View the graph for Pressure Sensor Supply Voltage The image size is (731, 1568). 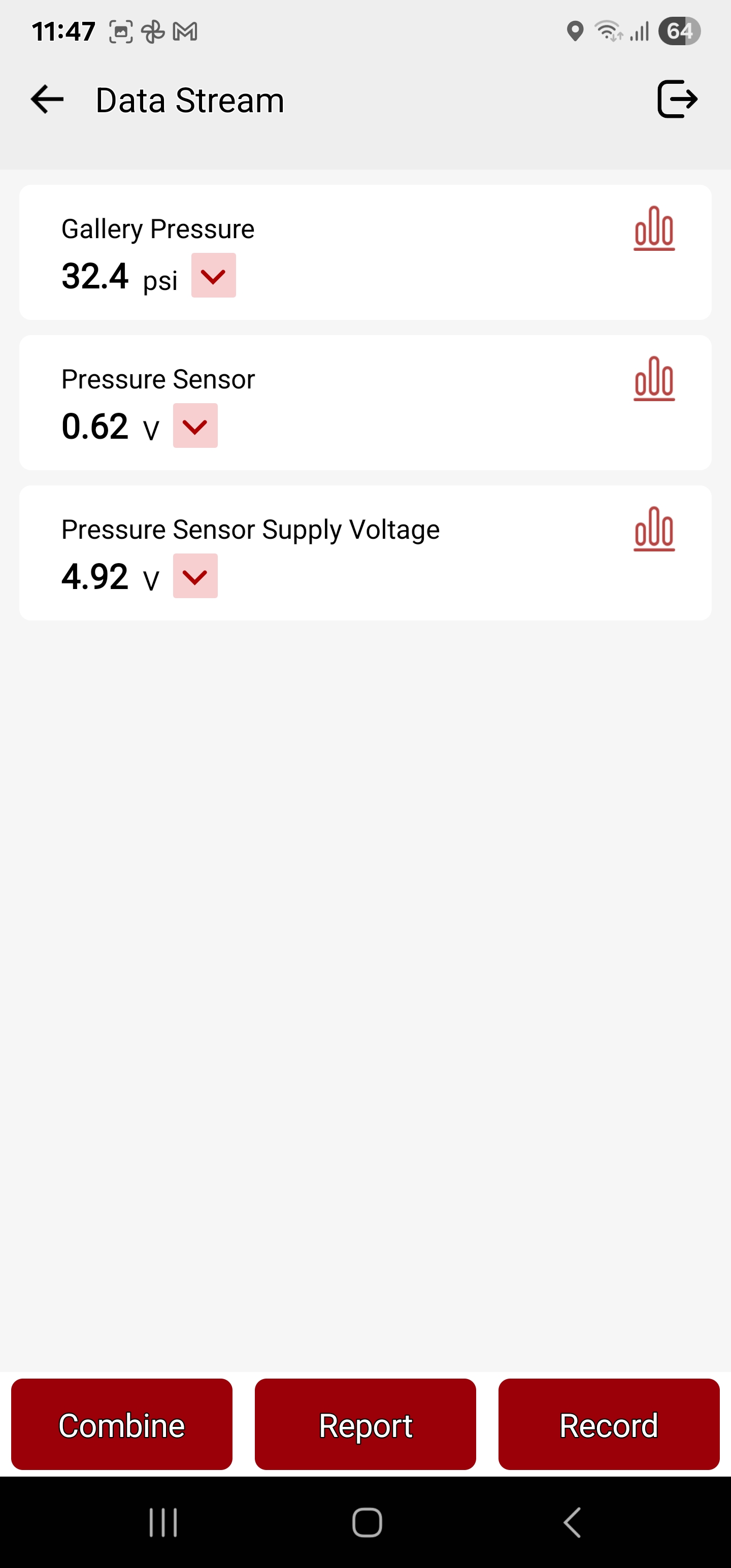[654, 530]
